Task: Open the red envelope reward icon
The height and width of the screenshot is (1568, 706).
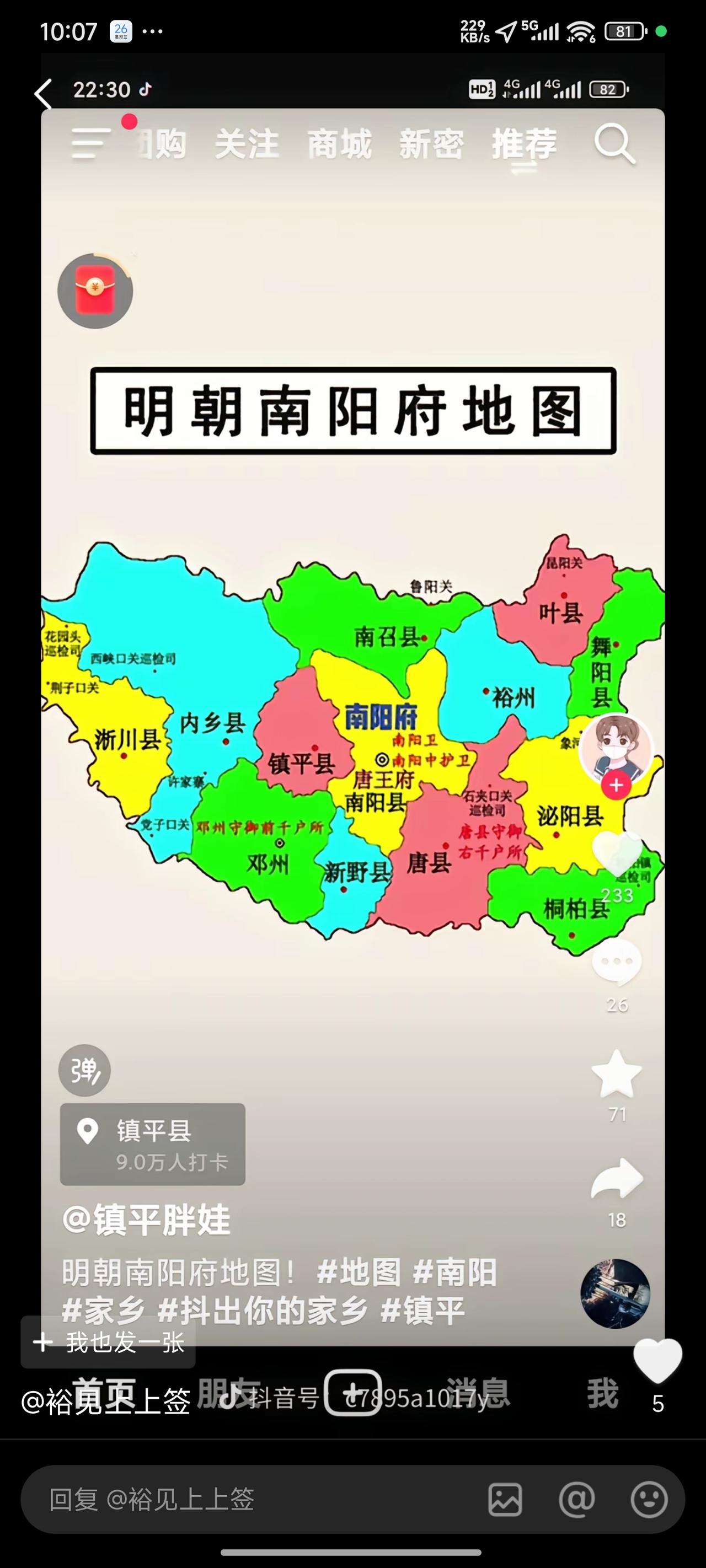Action: [x=94, y=291]
